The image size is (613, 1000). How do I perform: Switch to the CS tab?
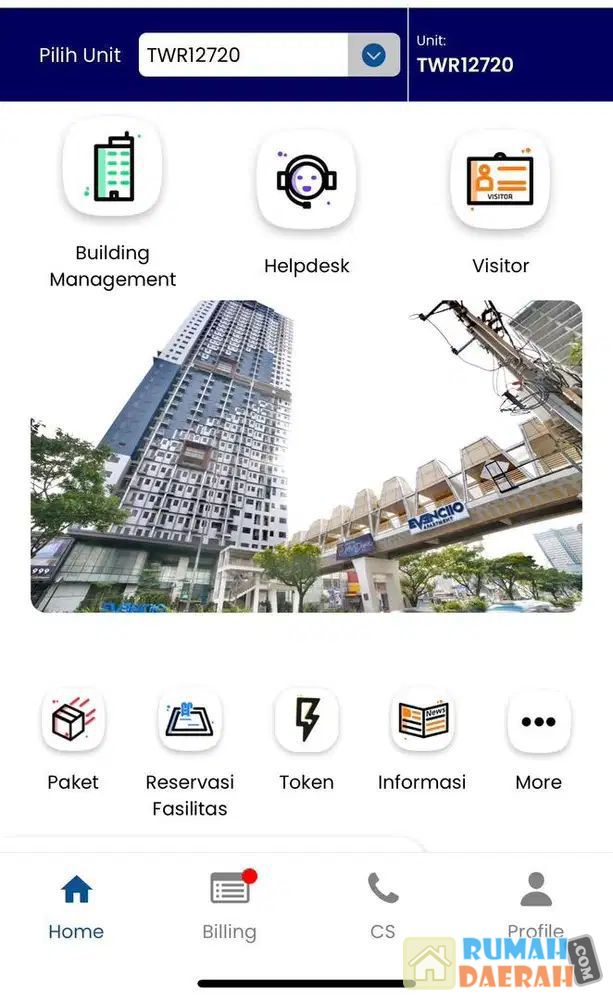coord(383,906)
